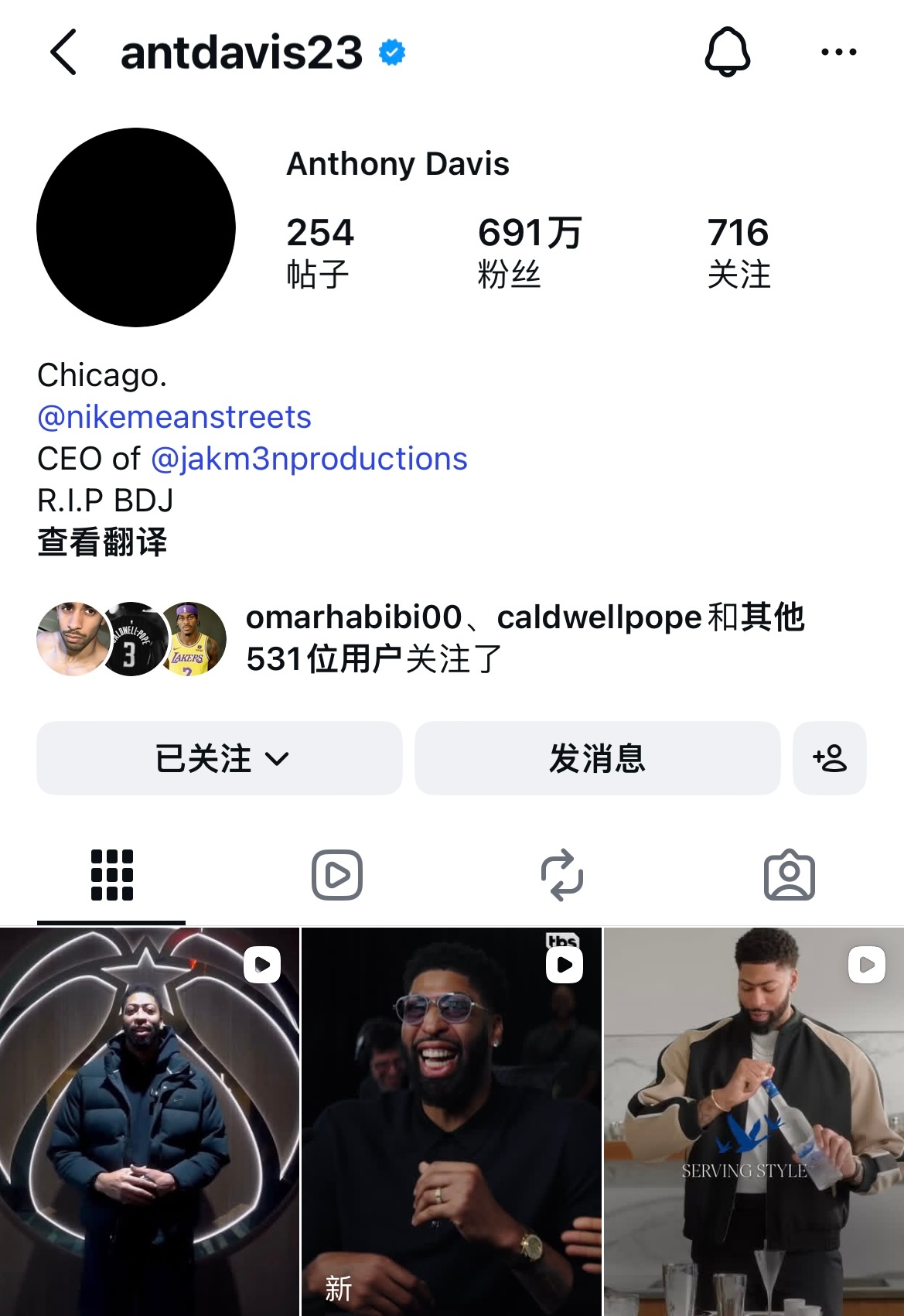Screen dimensions: 904x1316
Task: Open the tagged photos tab icon
Action: point(790,875)
